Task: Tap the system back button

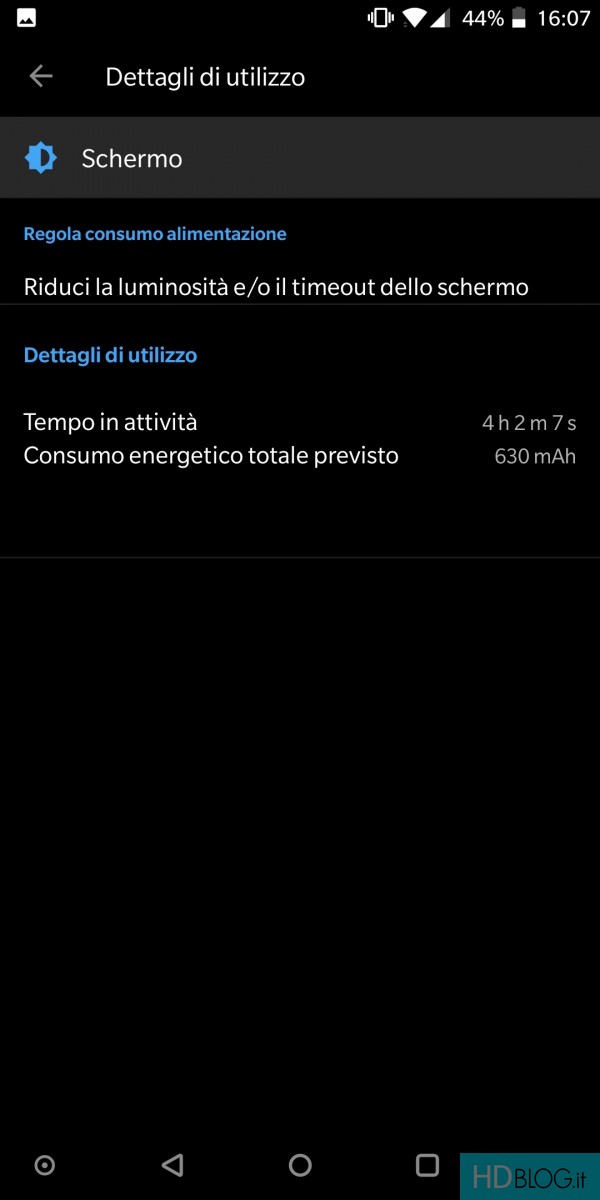Action: coord(172,1165)
